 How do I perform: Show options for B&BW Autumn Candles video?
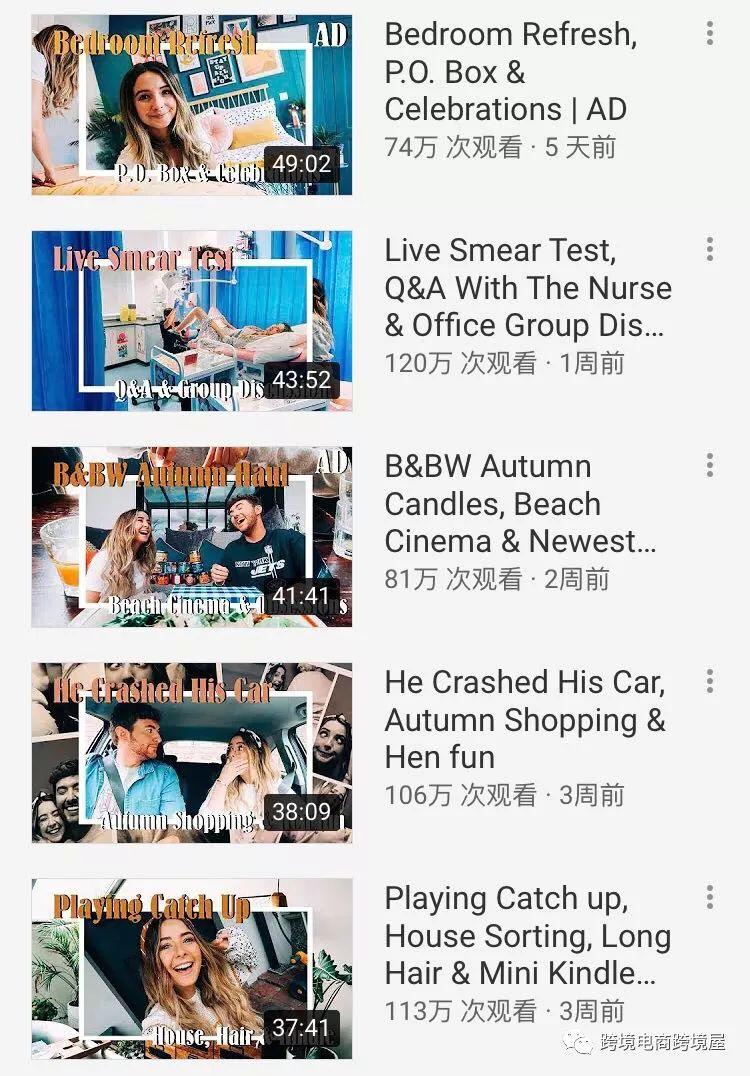pyautogui.click(x=710, y=465)
